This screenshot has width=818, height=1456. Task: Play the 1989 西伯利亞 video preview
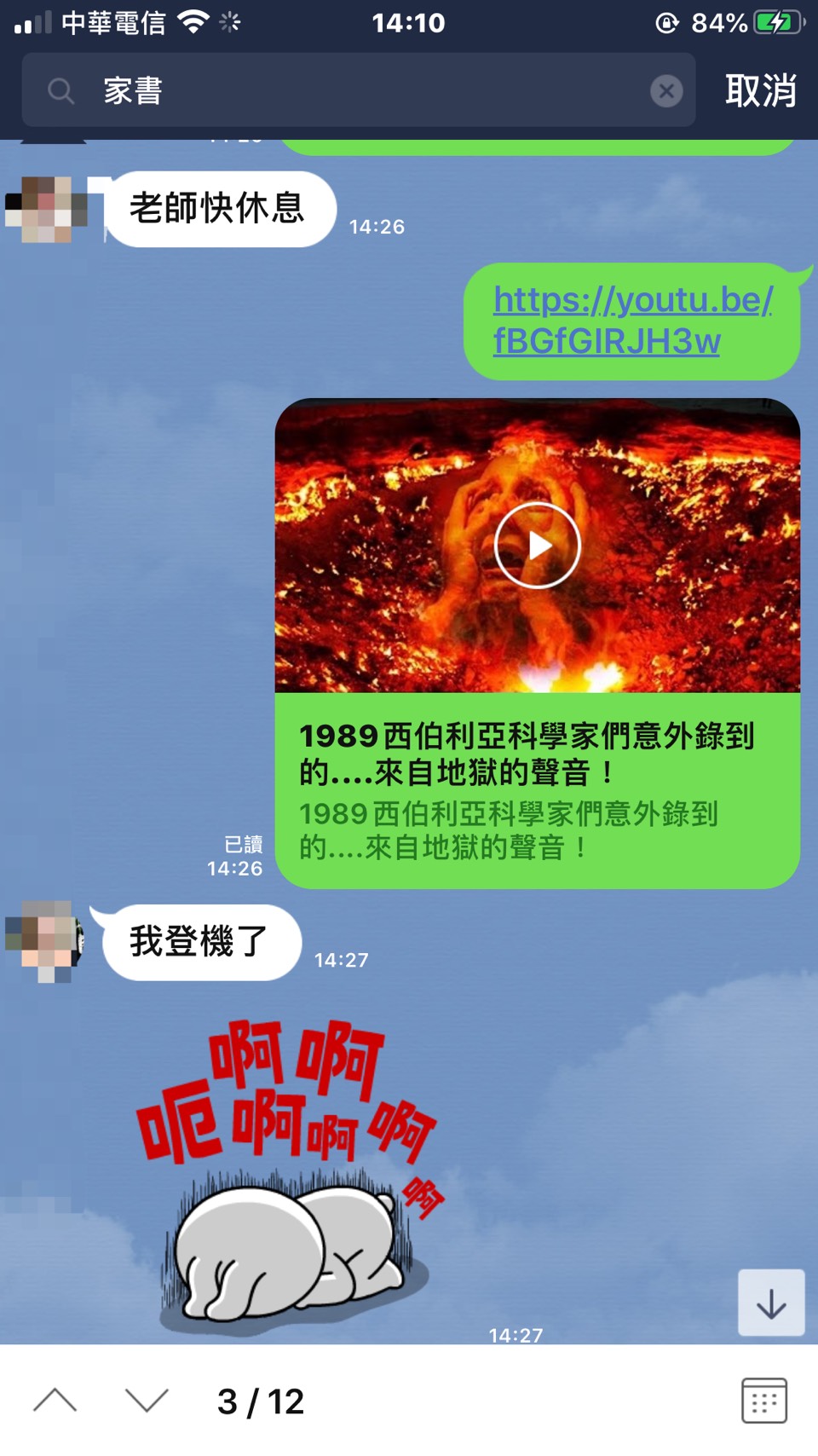pos(537,546)
